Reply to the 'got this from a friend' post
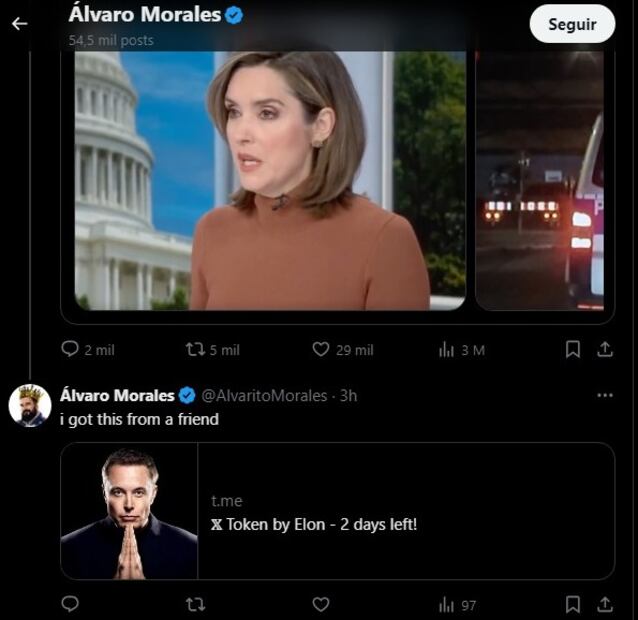 click(70, 604)
